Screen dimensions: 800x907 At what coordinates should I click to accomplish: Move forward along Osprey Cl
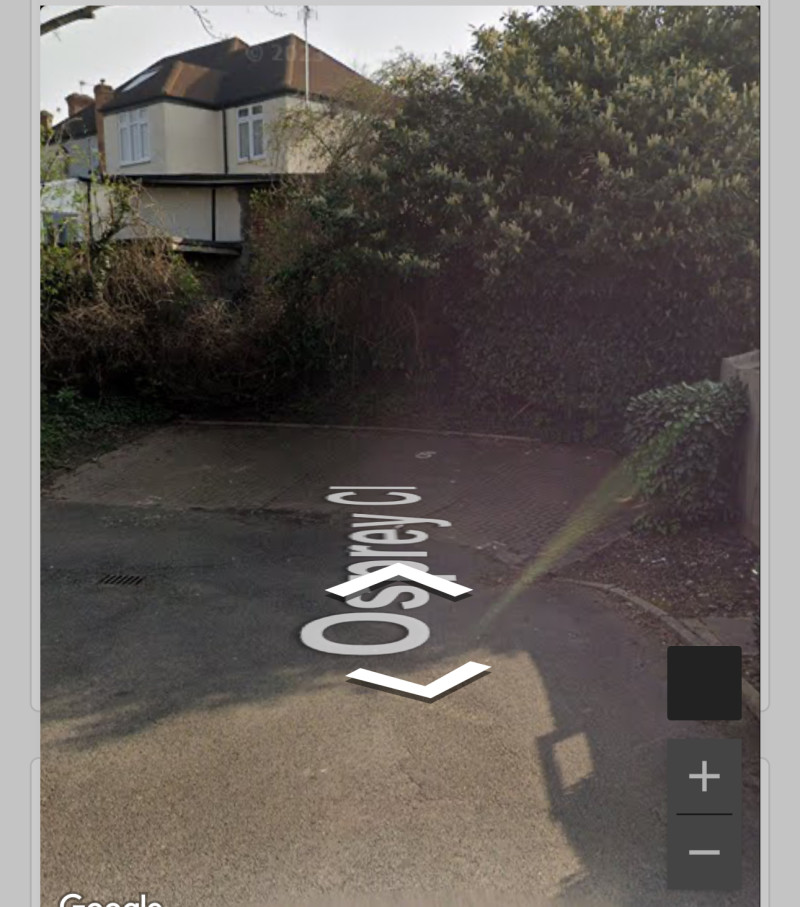coord(399,582)
